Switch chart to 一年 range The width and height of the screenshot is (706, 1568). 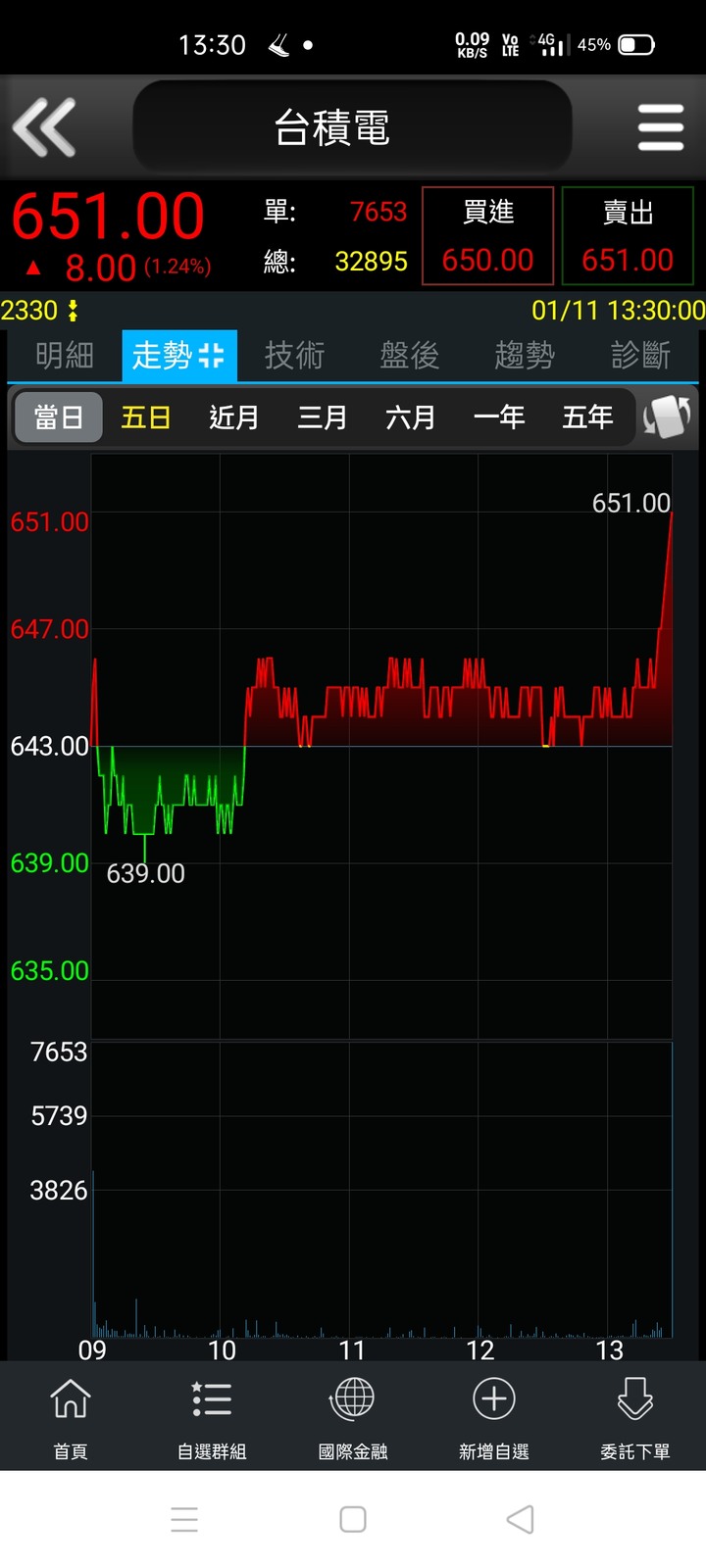click(499, 417)
